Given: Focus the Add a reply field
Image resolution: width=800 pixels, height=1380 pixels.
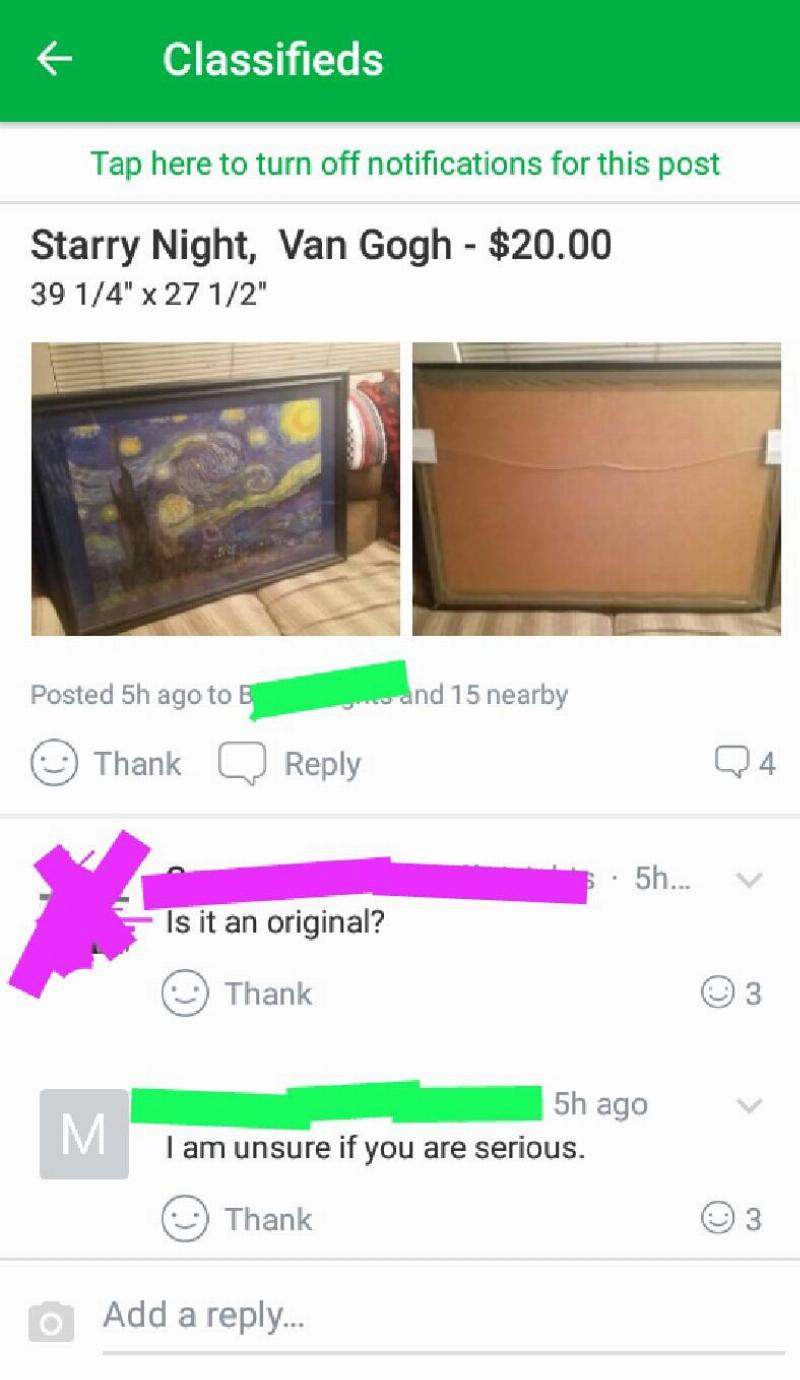Looking at the screenshot, I should point(430,1315).
